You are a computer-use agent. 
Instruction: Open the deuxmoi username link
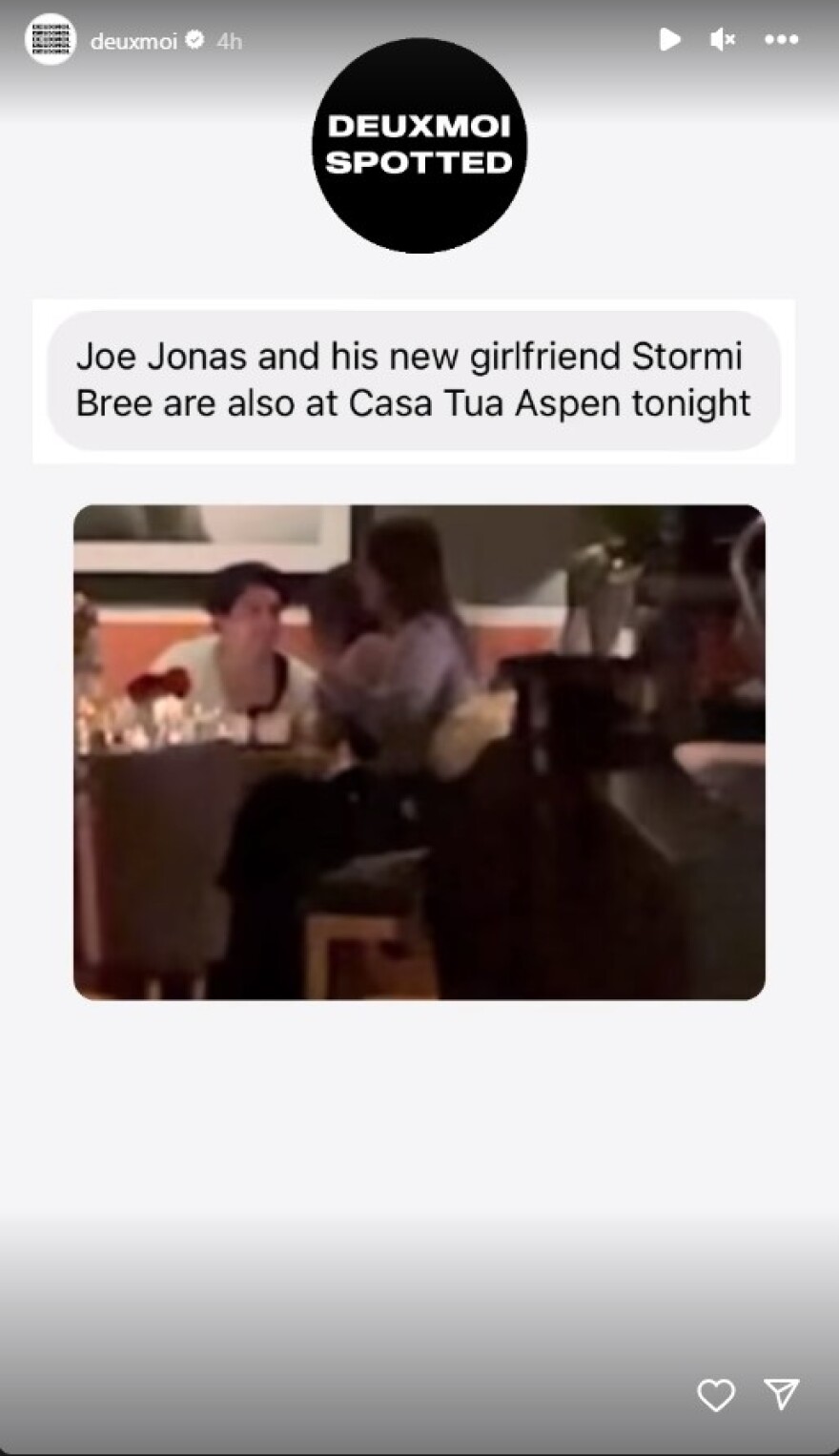[133, 41]
